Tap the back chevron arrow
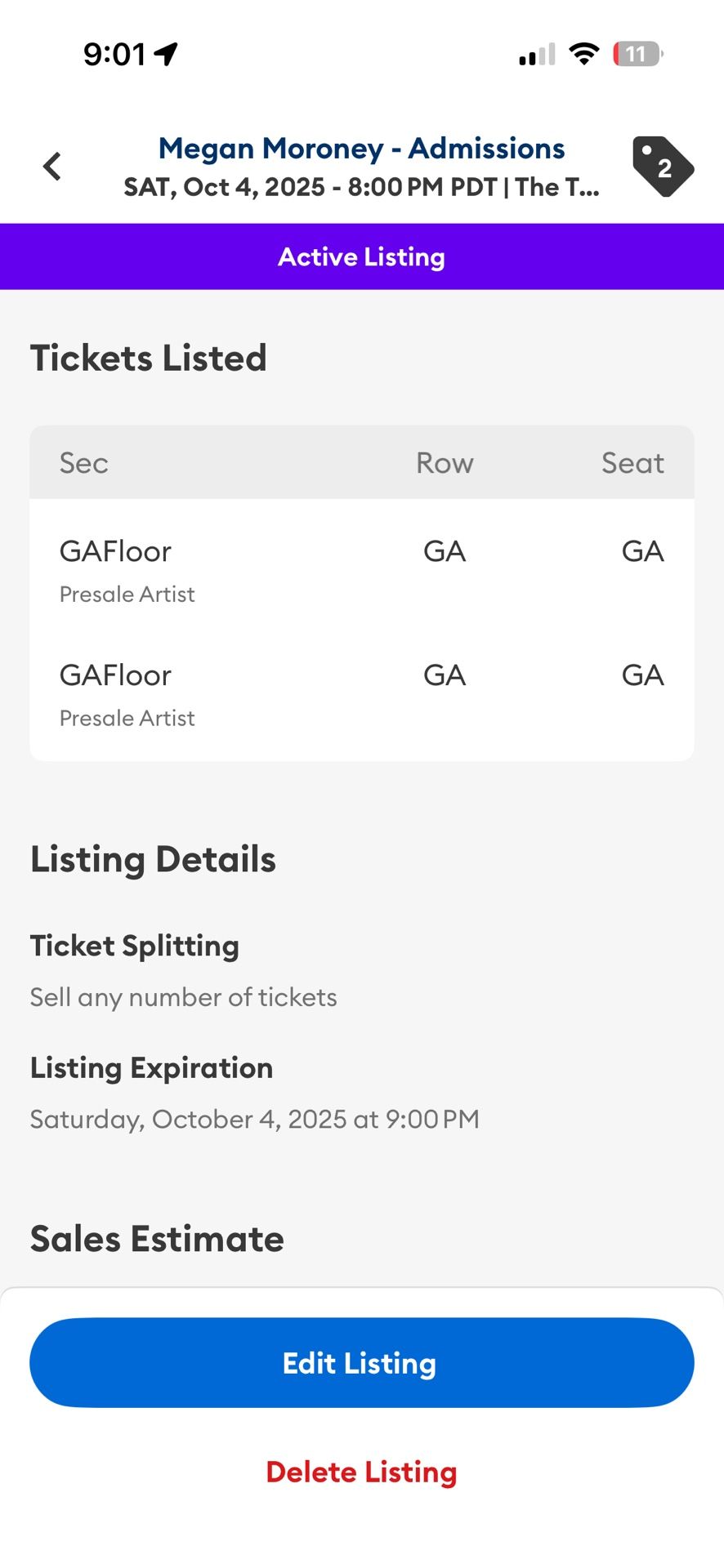Screen dimensions: 724x1568 pyautogui.click(x=51, y=166)
